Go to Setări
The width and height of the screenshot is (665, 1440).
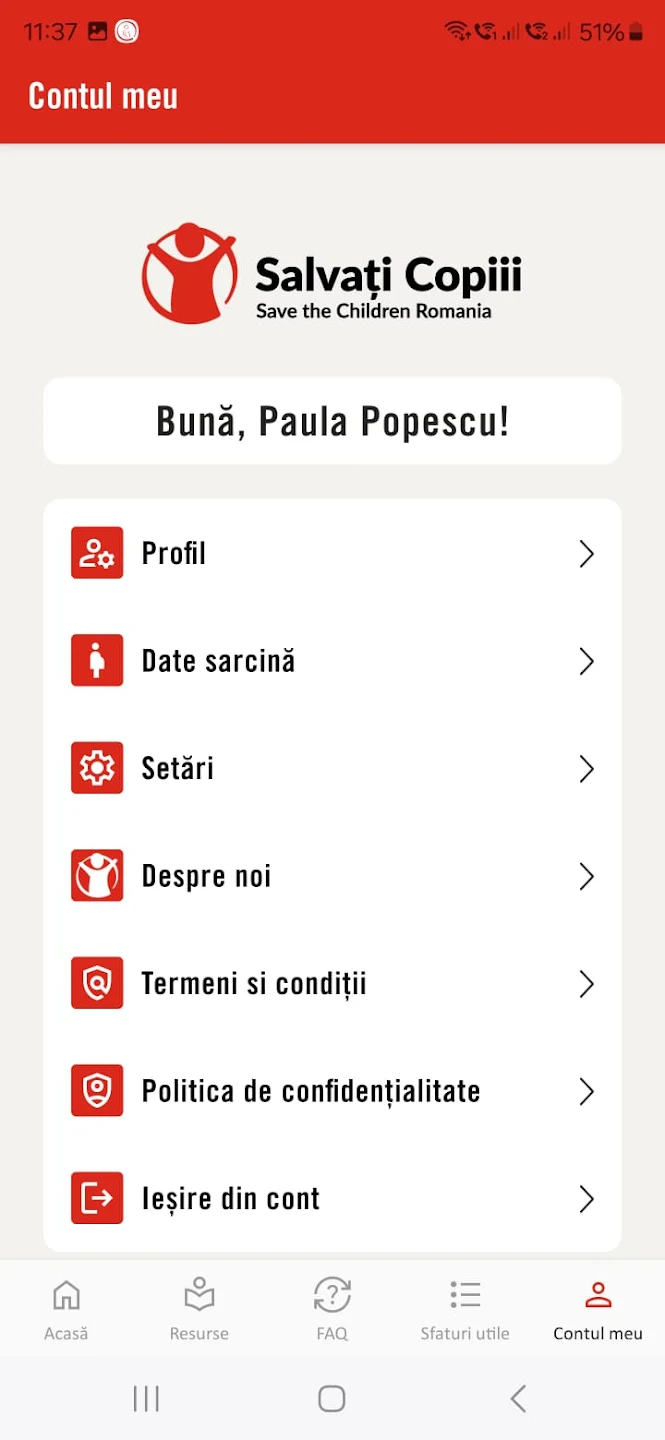[x=332, y=768]
